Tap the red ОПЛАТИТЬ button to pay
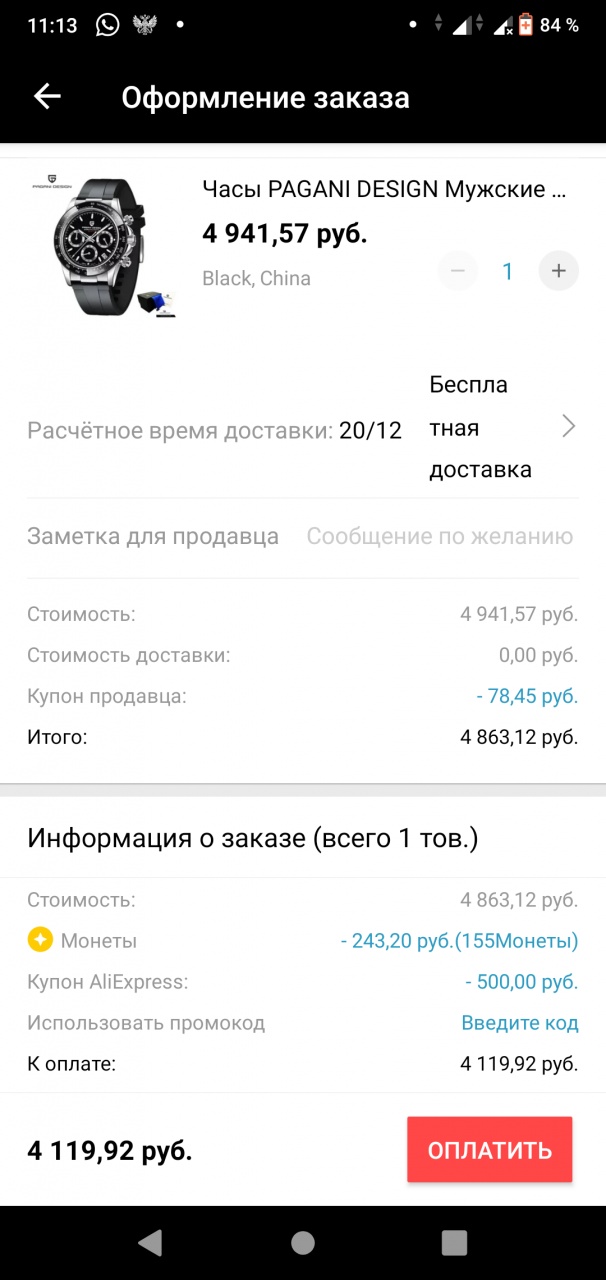This screenshot has width=606, height=1280. point(489,1150)
